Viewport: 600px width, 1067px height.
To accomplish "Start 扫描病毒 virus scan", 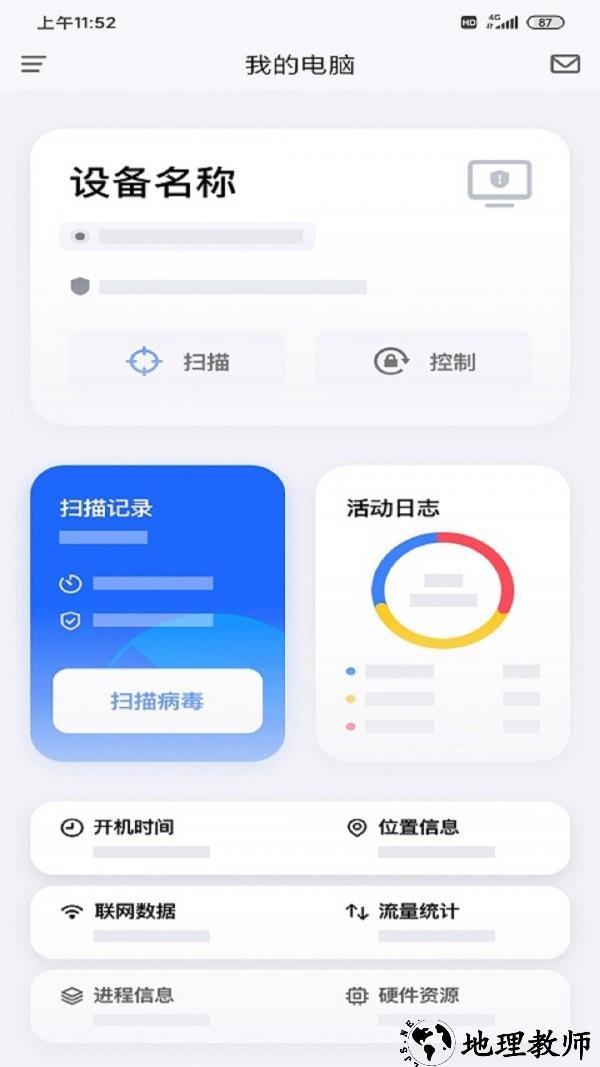I will (157, 701).
